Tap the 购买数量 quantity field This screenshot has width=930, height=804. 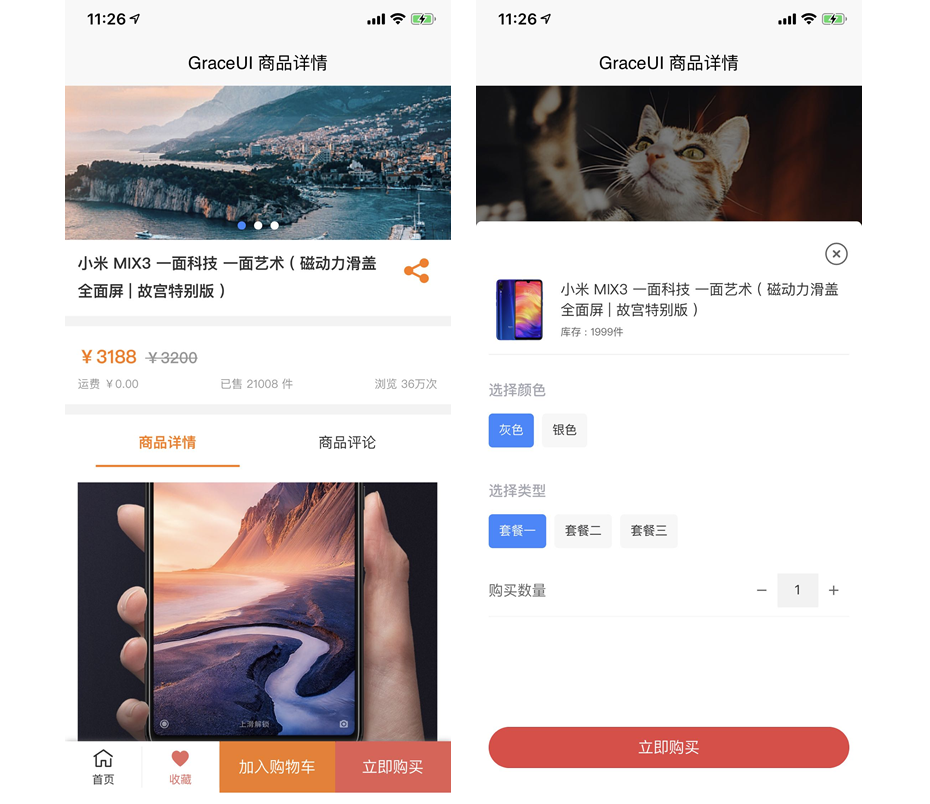pyautogui.click(x=797, y=591)
